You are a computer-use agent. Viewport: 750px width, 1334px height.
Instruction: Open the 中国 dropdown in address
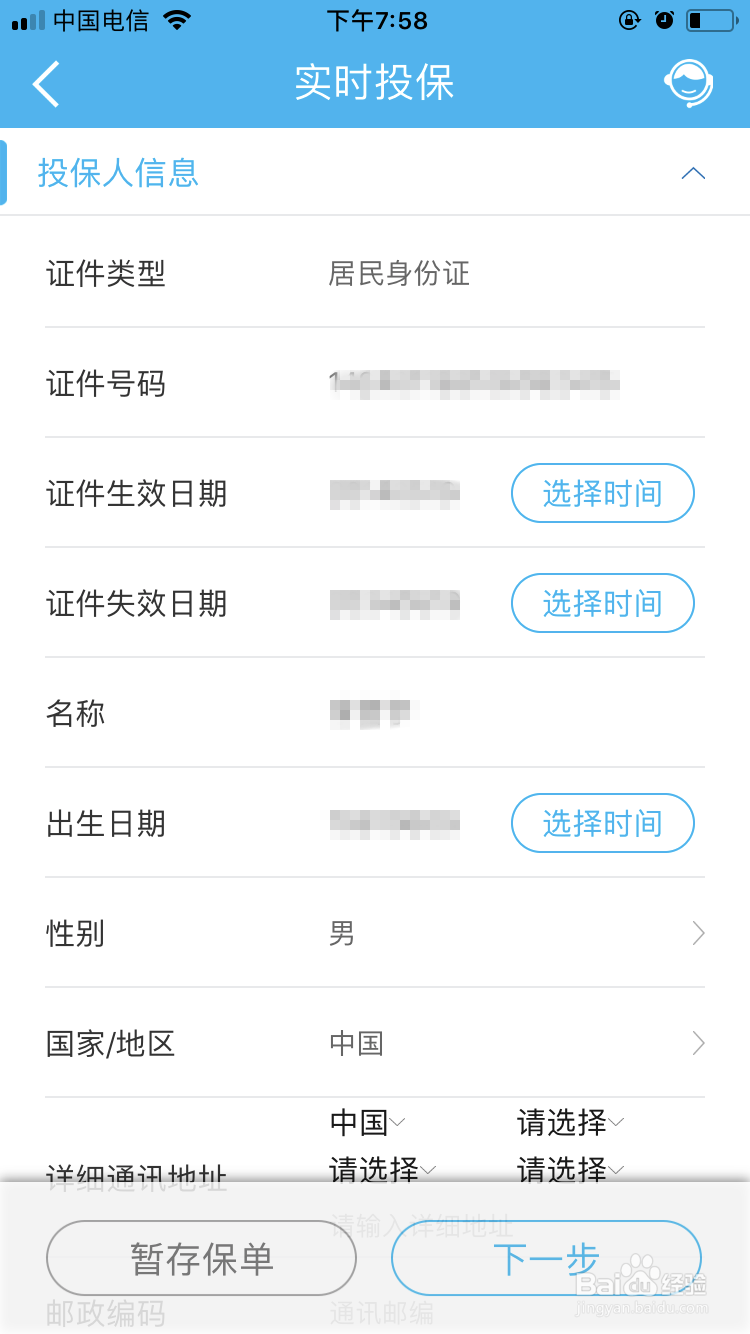point(367,1123)
